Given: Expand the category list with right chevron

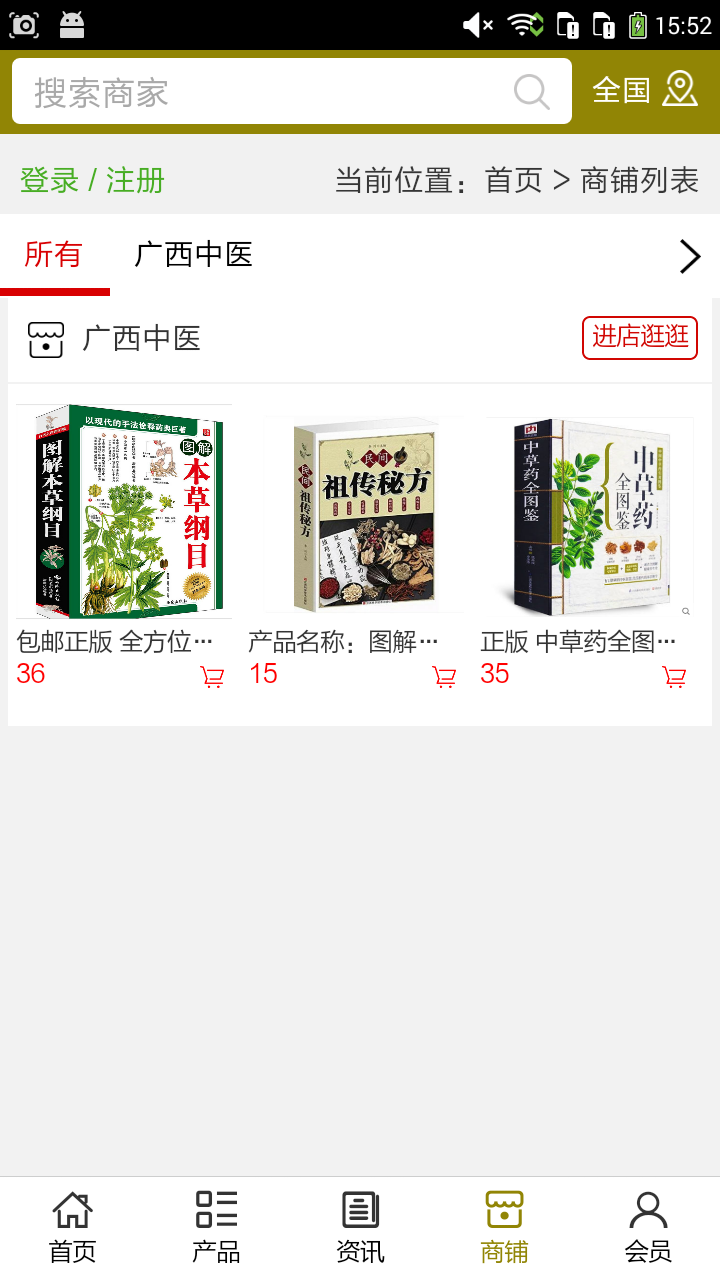Looking at the screenshot, I should [x=688, y=256].
